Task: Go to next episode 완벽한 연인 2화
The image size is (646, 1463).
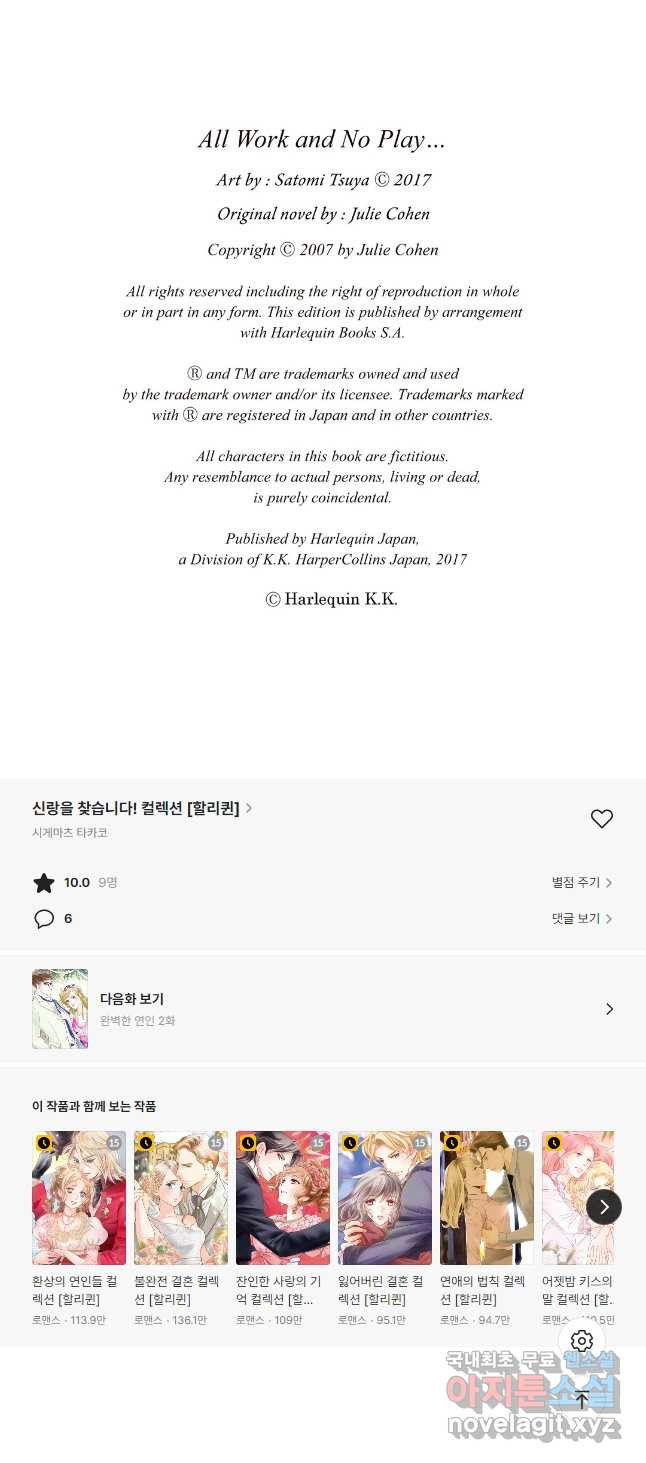Action: pyautogui.click(x=323, y=1009)
